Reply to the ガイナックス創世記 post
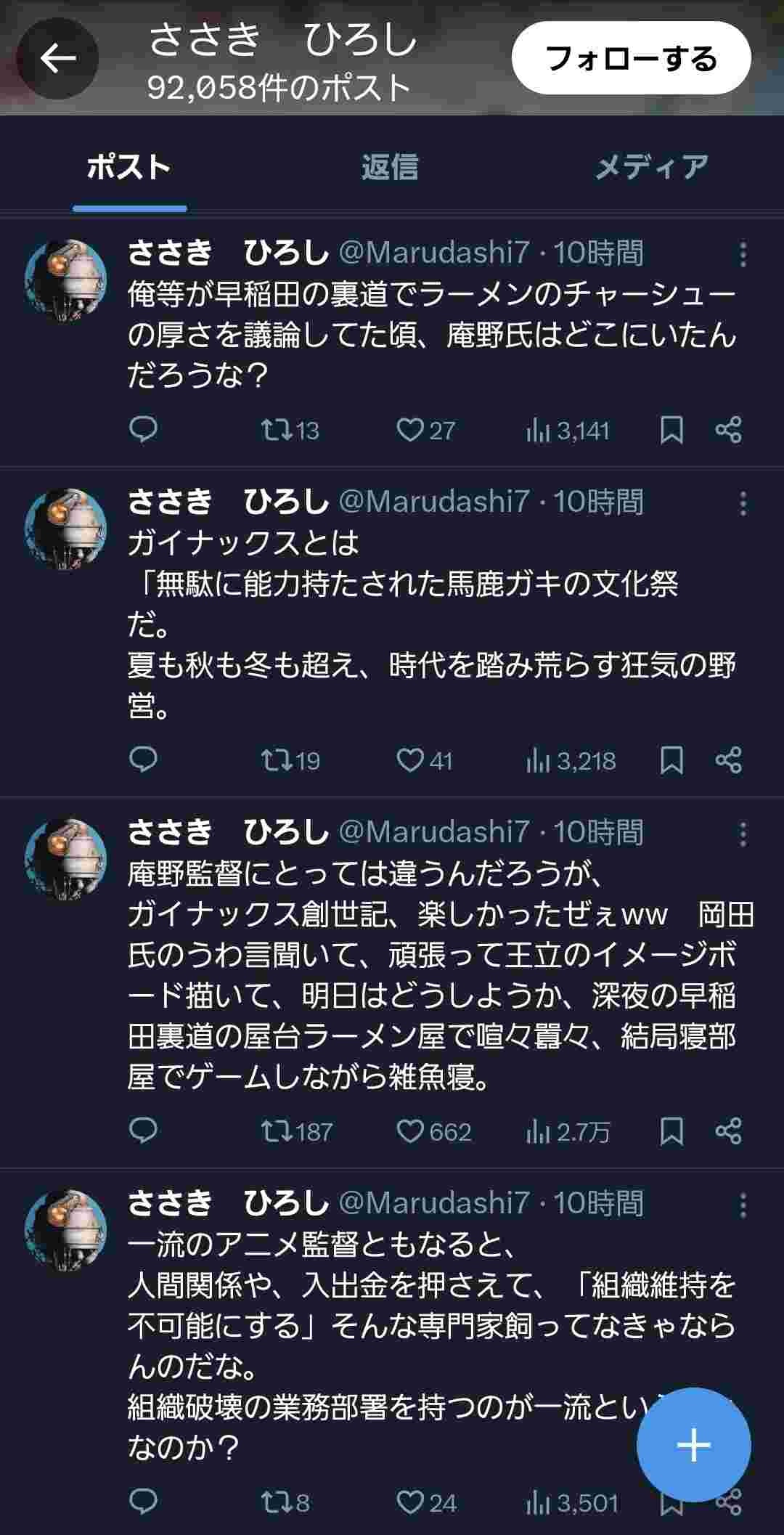The image size is (784, 1535). [x=143, y=1131]
